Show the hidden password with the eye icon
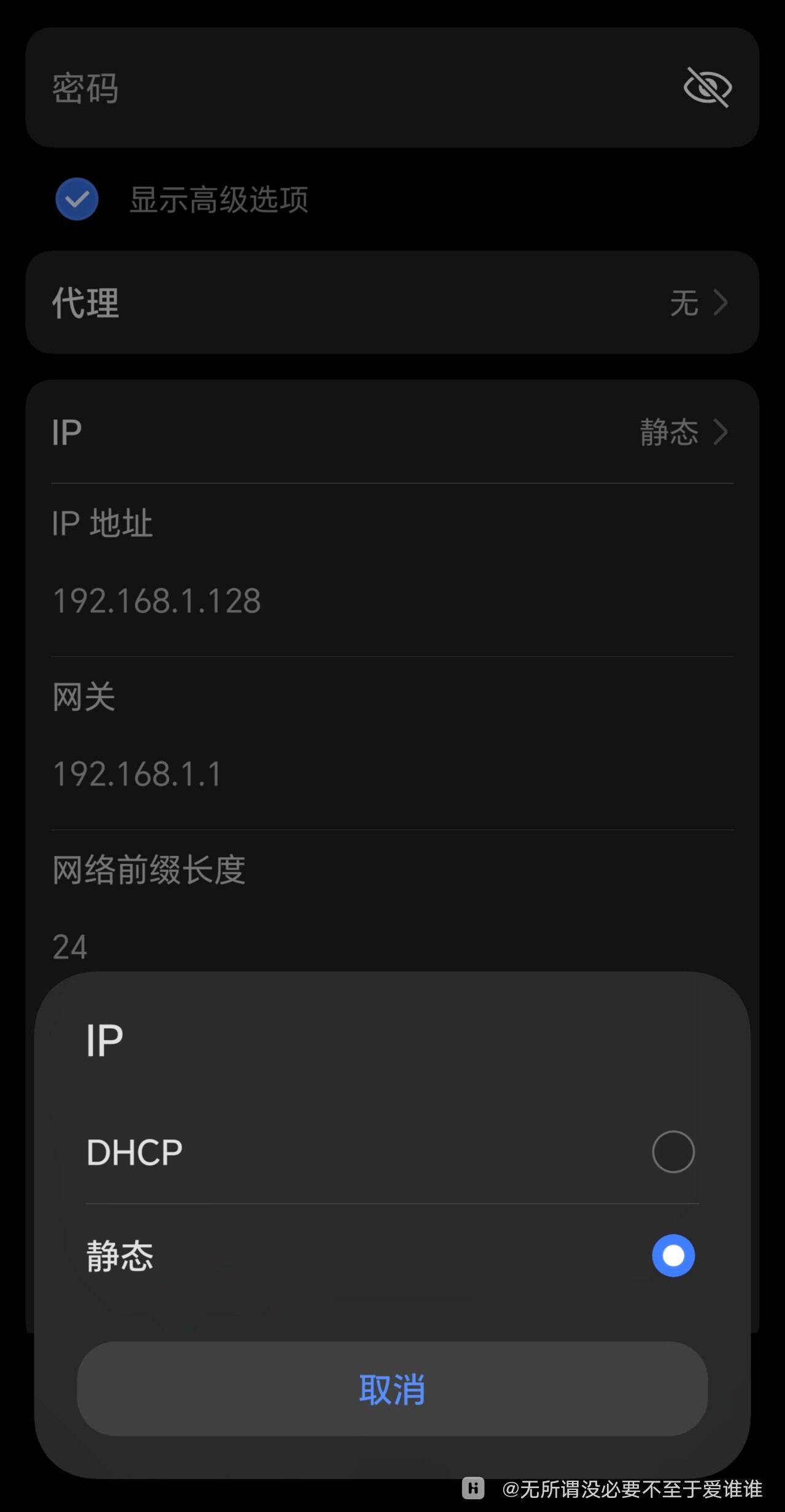 [706, 88]
